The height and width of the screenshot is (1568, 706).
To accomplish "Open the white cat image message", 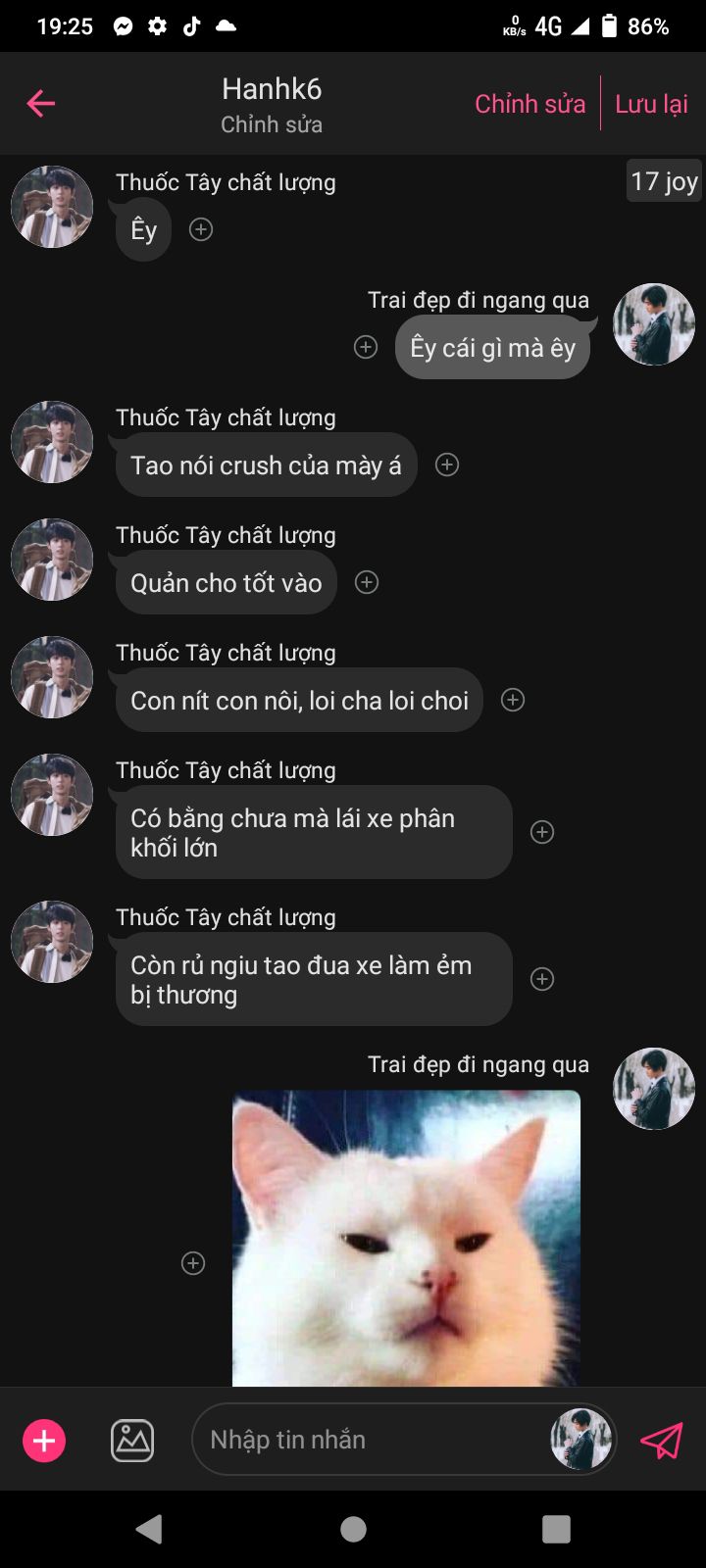I will pos(406,1239).
